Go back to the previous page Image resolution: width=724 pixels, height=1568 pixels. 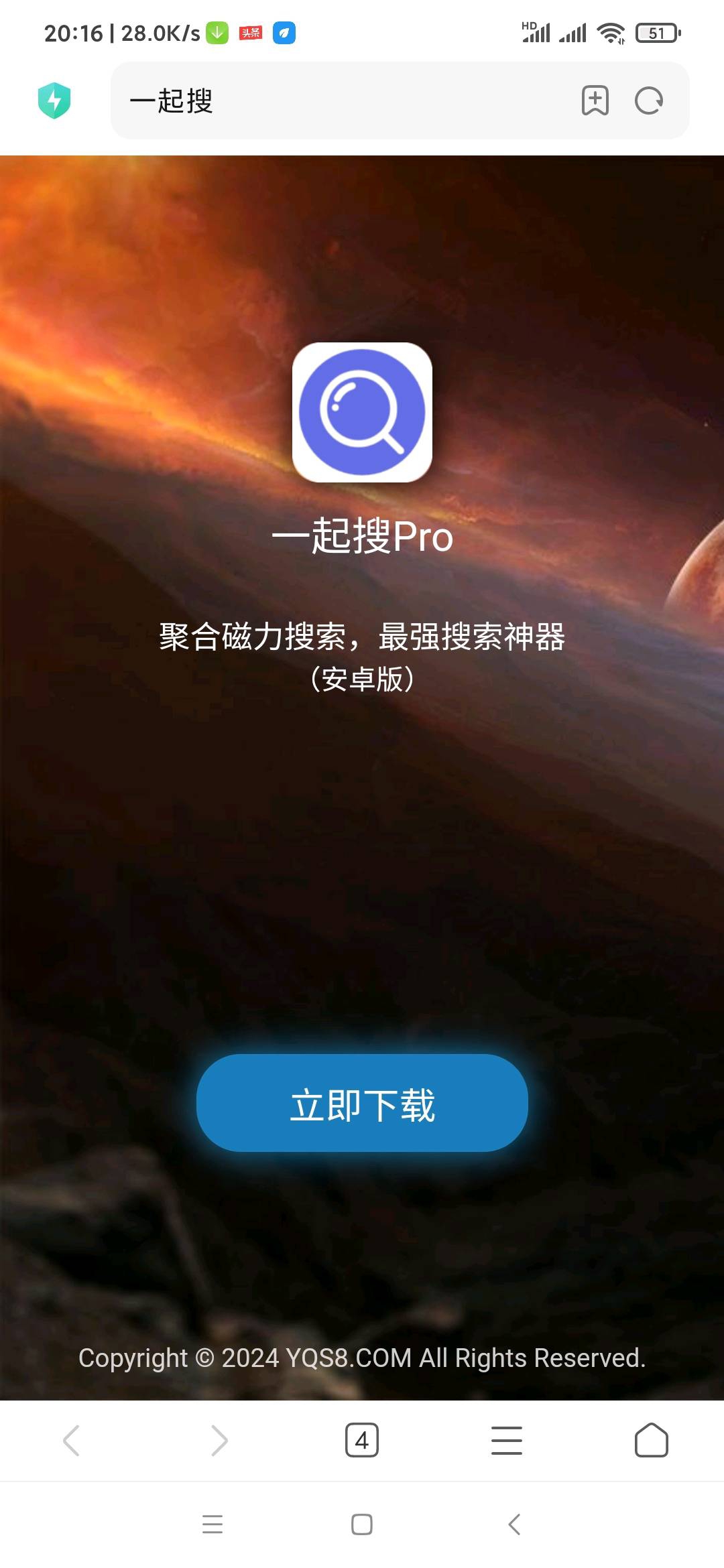(x=71, y=1440)
